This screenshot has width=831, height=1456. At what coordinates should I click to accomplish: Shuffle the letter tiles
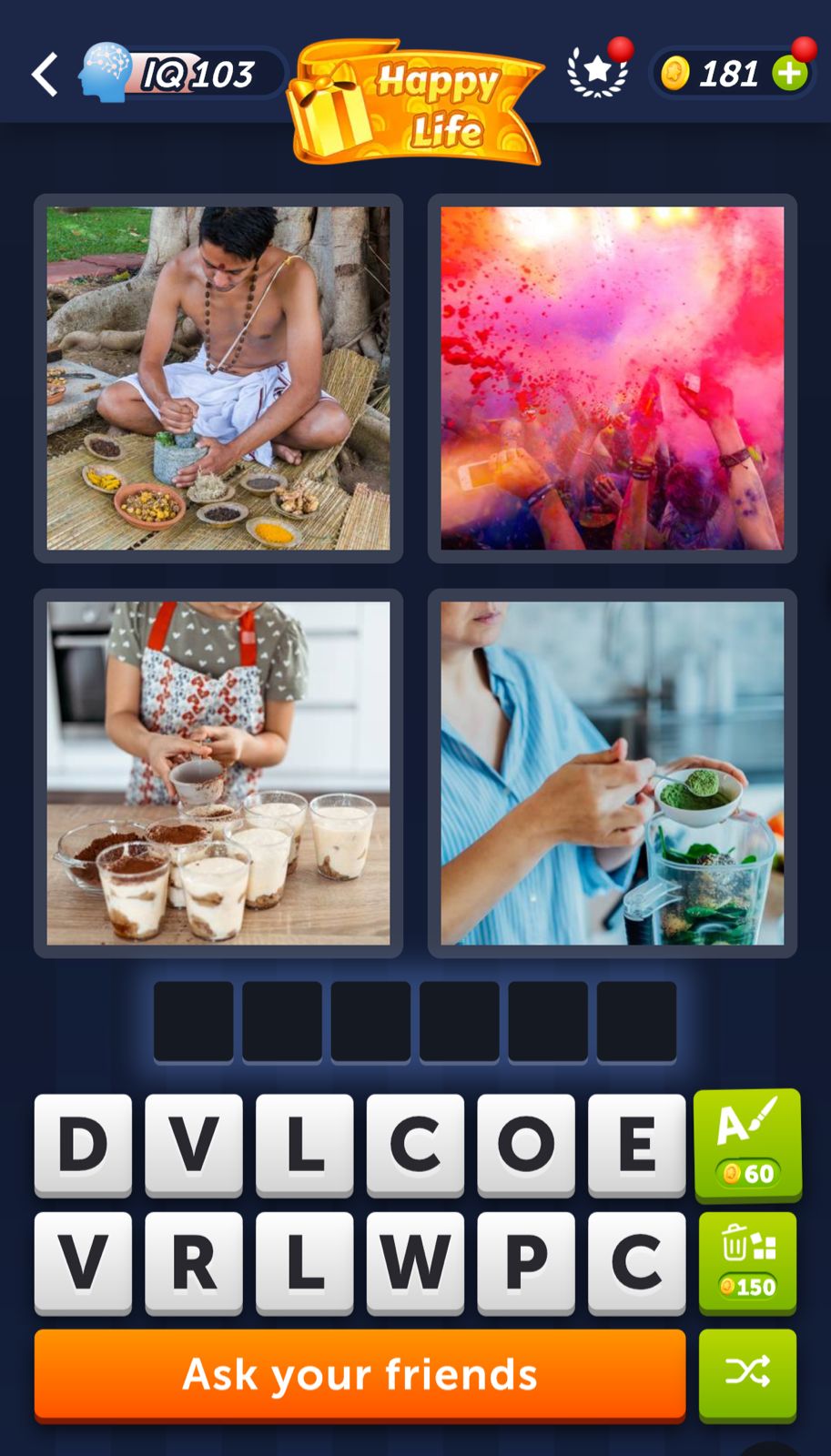tap(747, 1373)
